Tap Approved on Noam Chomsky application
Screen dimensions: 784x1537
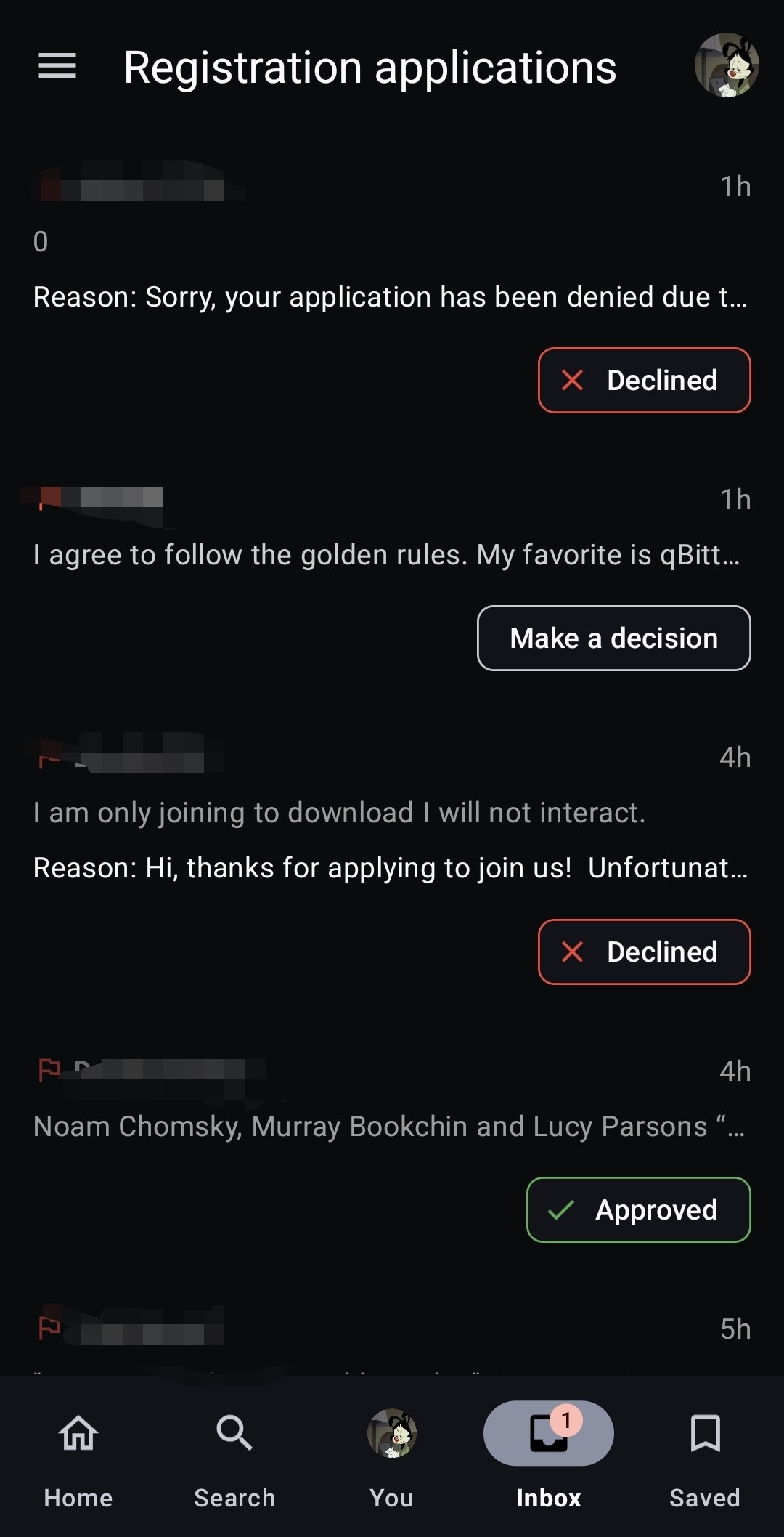coord(638,1209)
